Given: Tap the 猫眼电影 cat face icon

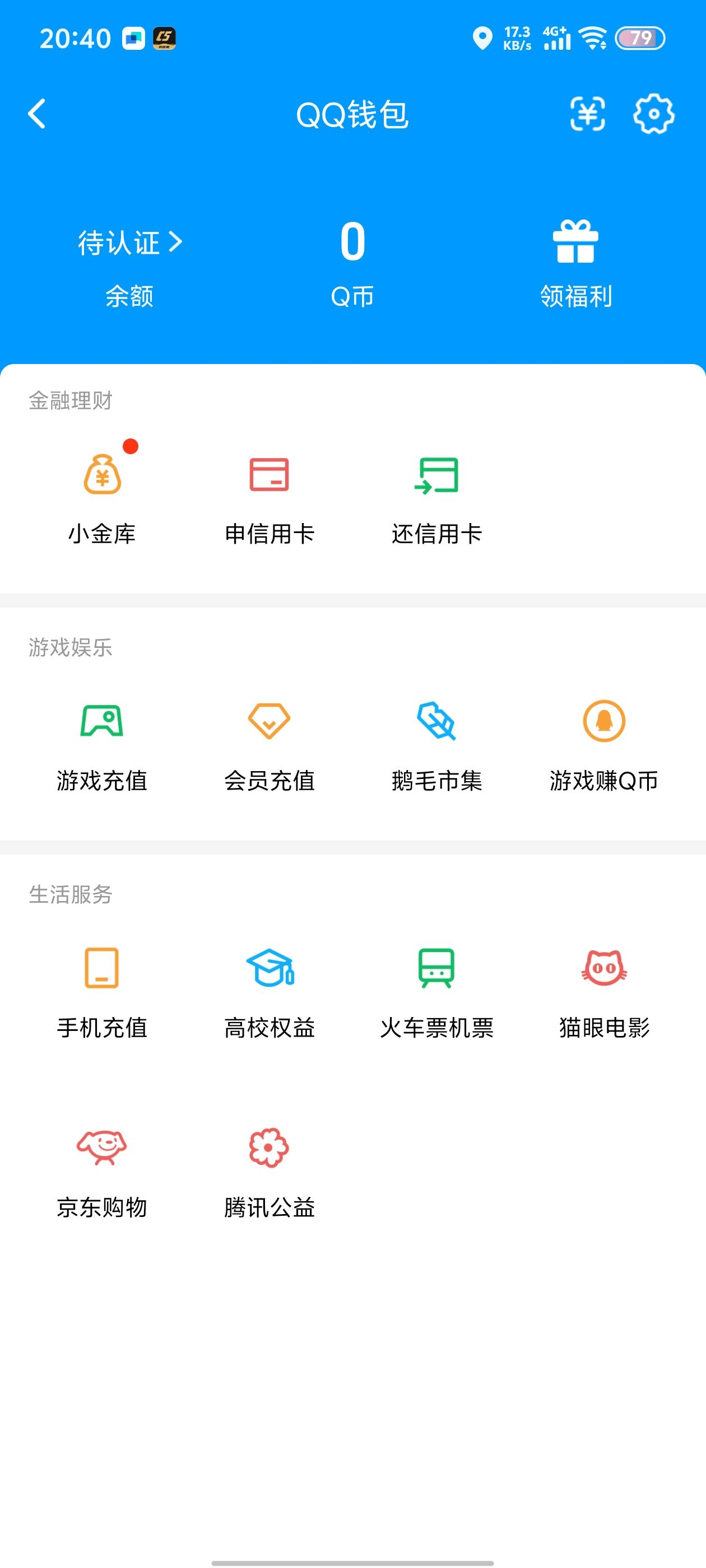Looking at the screenshot, I should 605,974.
